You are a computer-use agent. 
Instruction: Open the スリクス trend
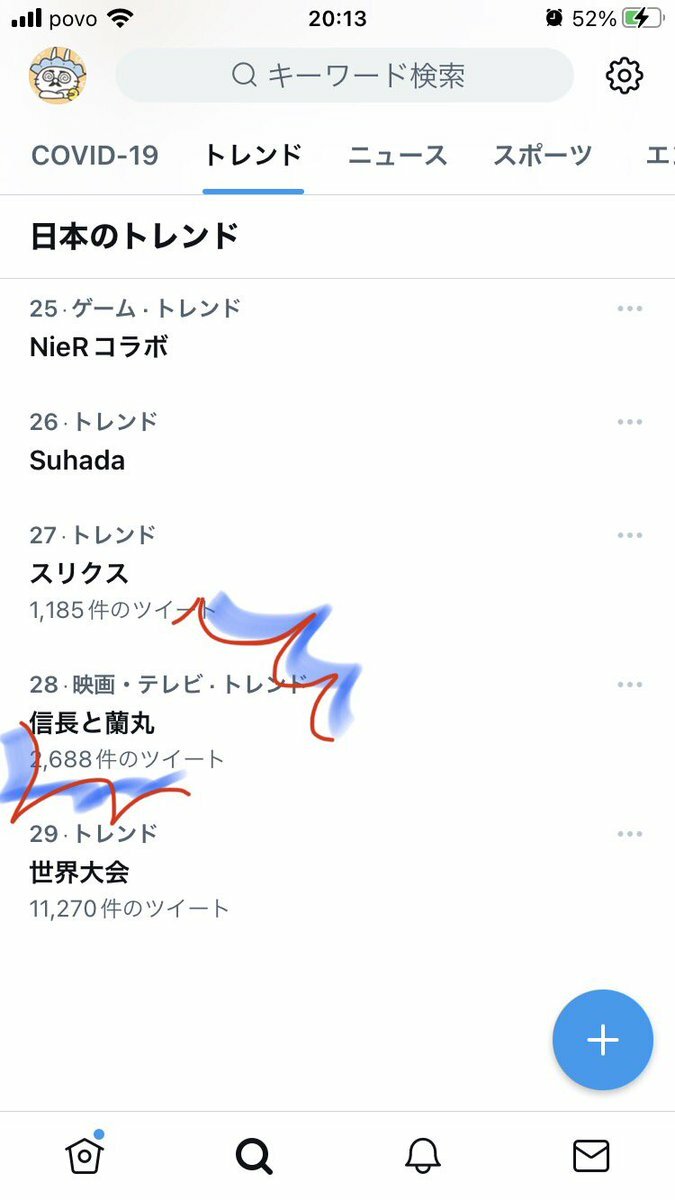(x=80, y=574)
